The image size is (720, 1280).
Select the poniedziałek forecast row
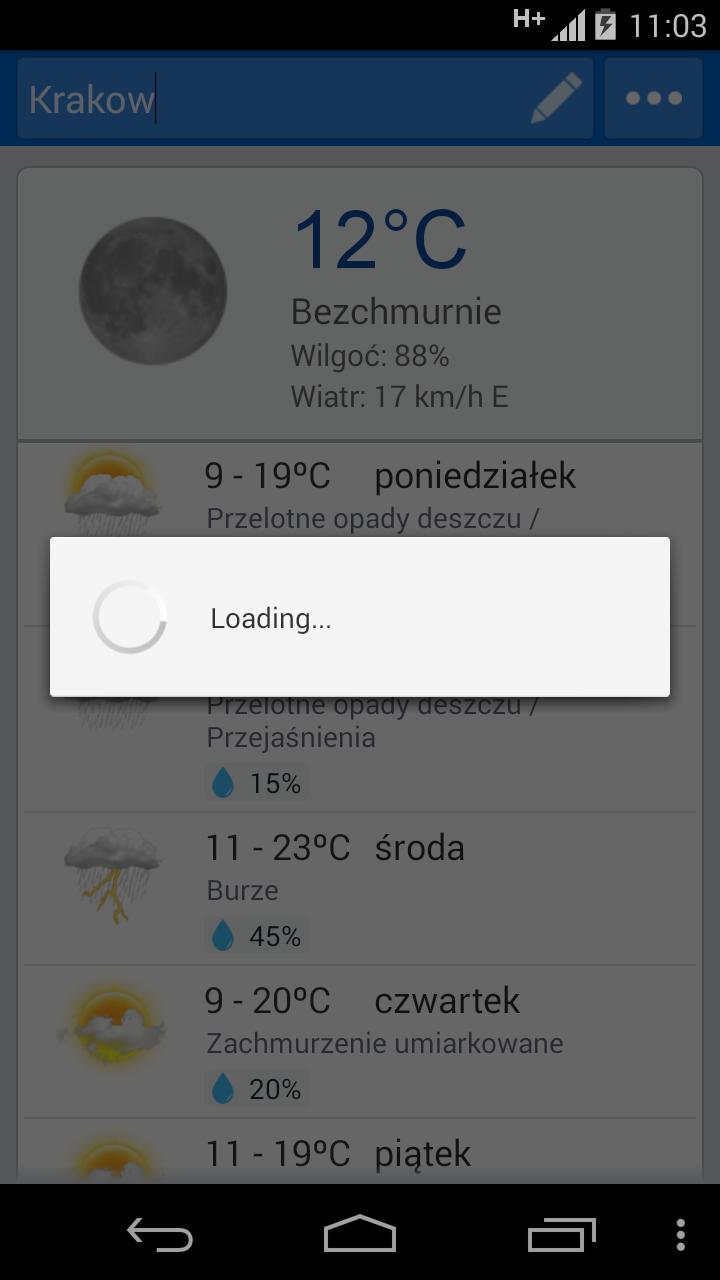[x=400, y=476]
